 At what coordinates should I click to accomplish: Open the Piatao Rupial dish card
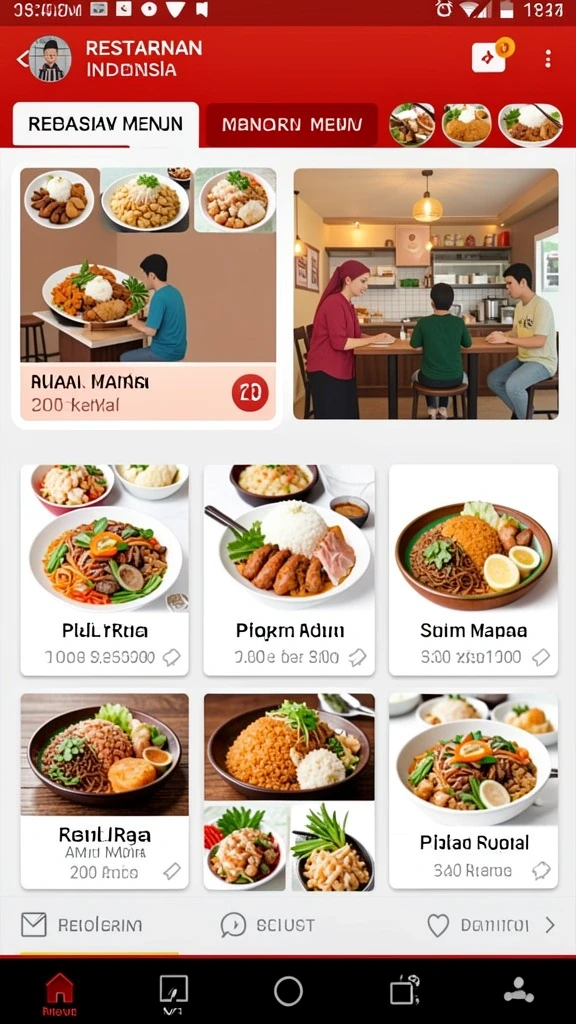473,791
